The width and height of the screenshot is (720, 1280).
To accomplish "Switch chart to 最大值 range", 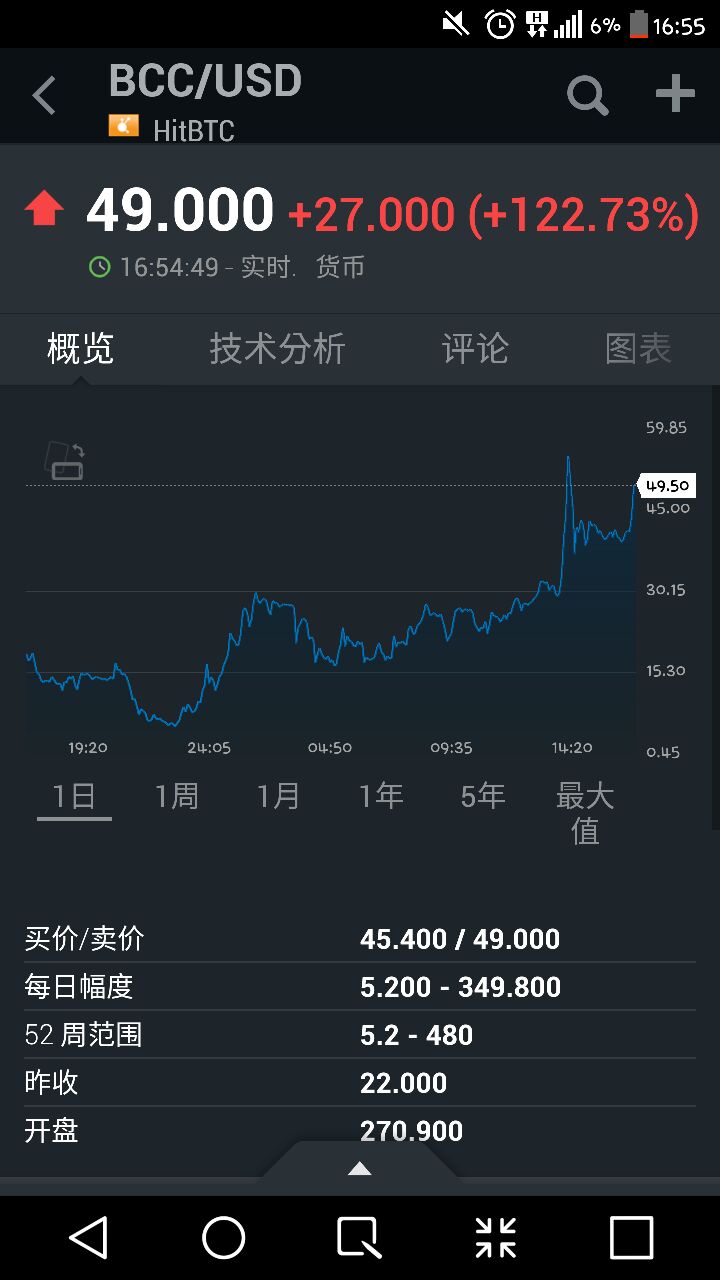I will [585, 813].
